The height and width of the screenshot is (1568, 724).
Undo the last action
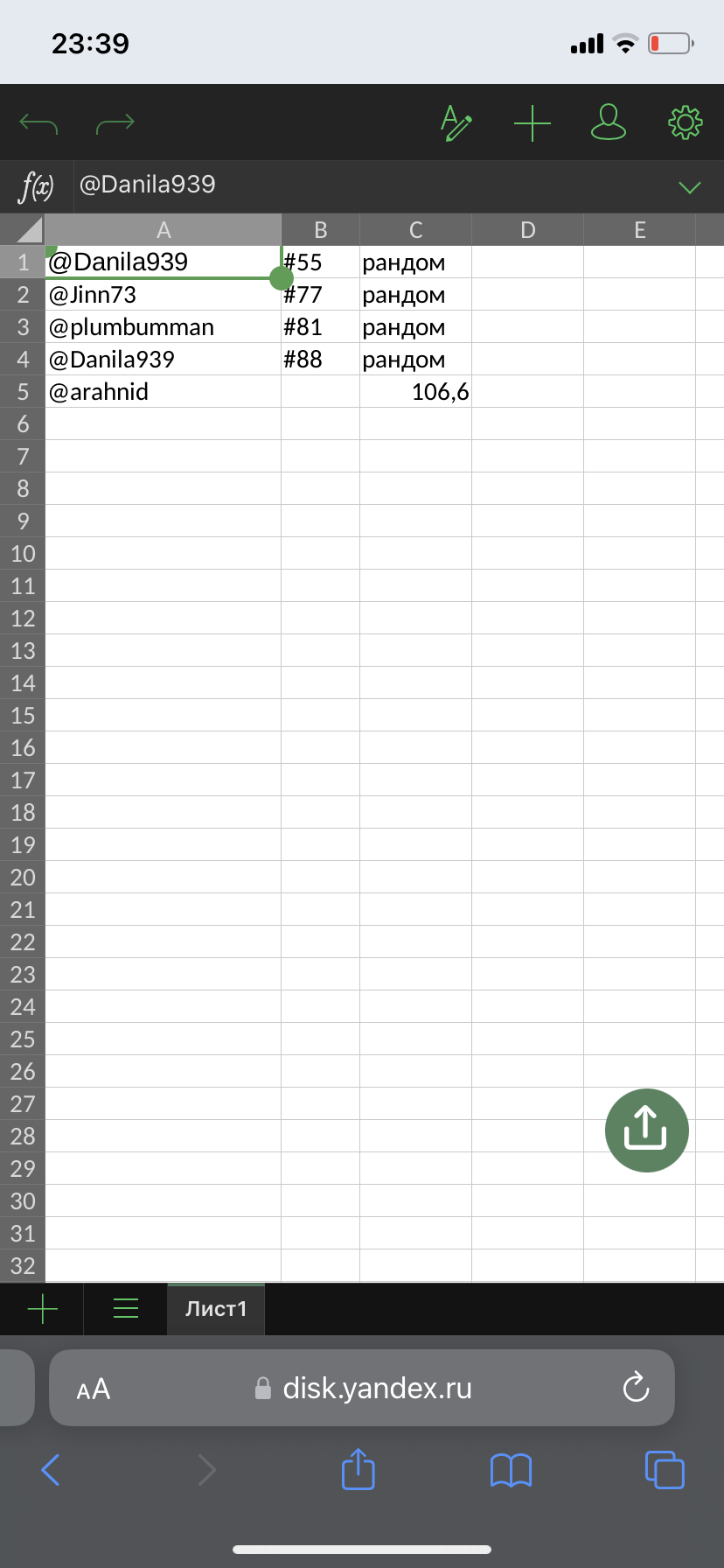tap(38, 123)
